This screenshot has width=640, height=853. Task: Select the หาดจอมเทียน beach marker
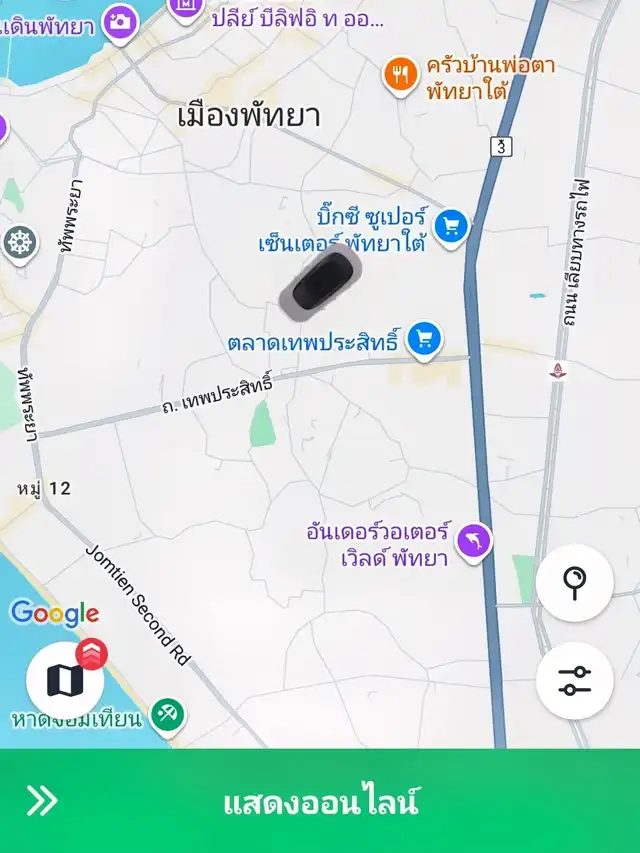[165, 715]
